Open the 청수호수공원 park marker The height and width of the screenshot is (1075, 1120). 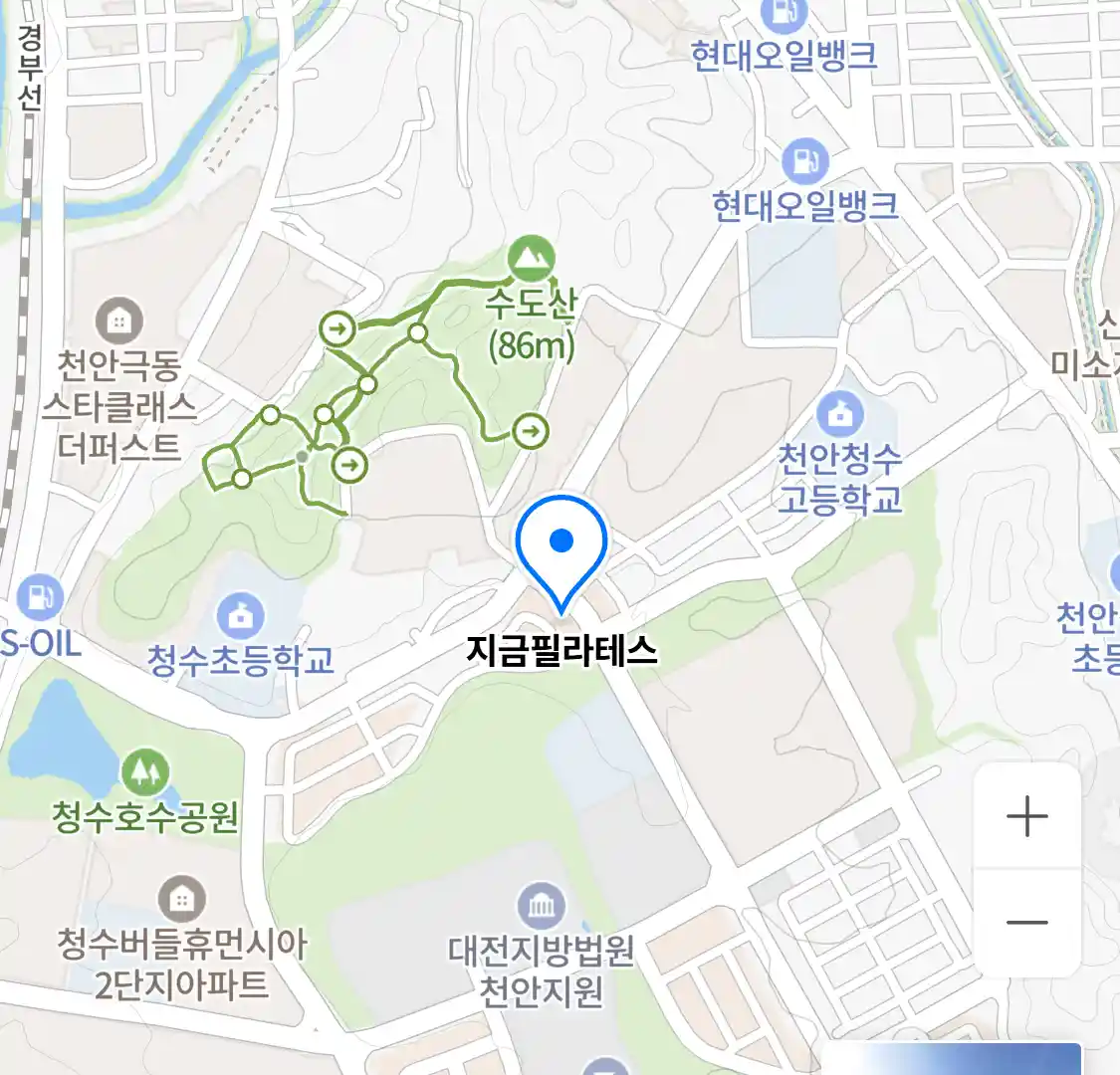[x=145, y=771]
